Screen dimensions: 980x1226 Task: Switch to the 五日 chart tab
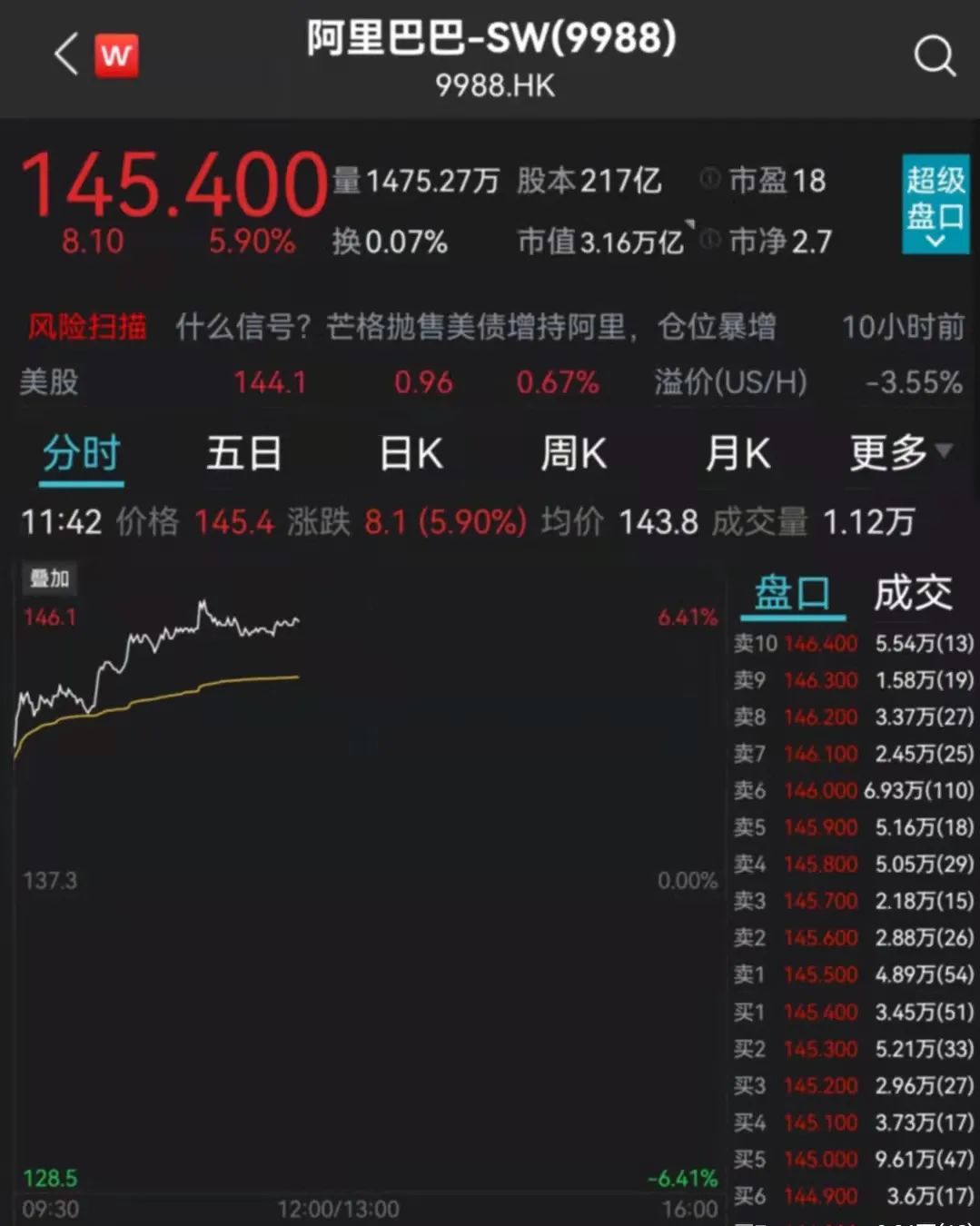[244, 453]
